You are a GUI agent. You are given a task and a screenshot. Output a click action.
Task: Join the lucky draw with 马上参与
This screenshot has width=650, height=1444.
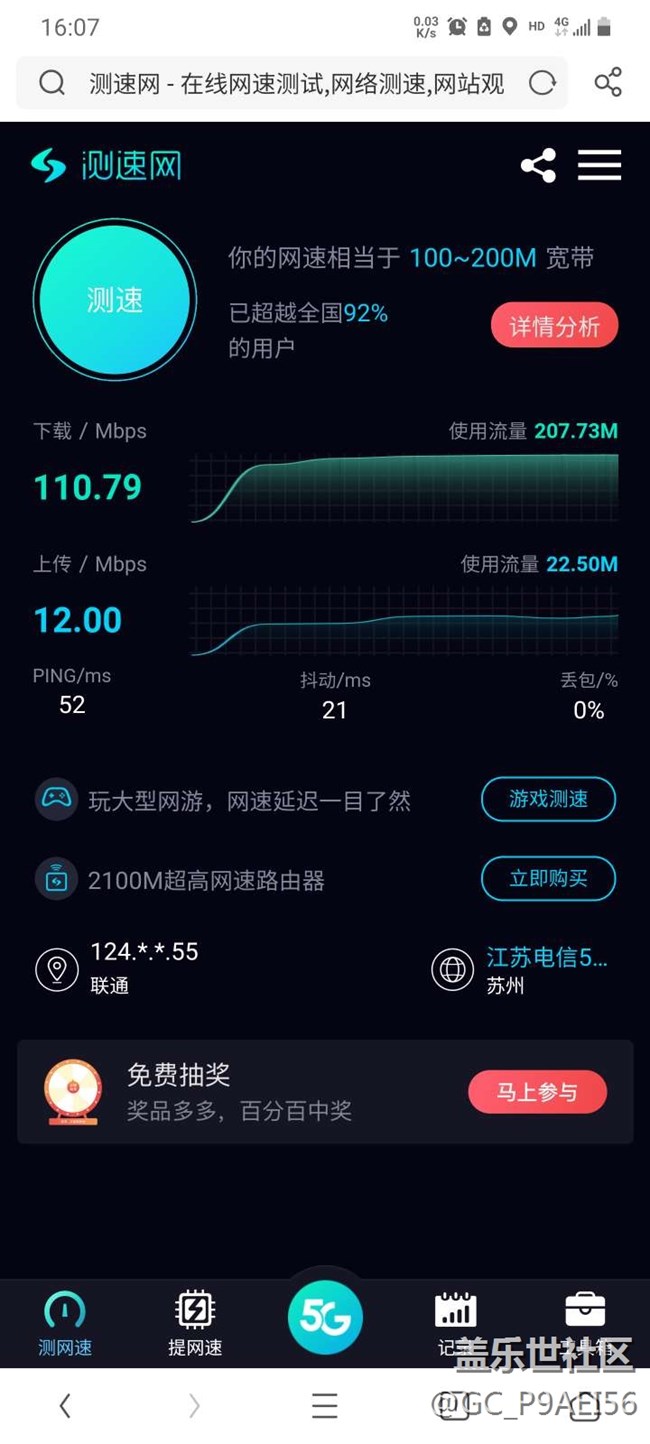(537, 1092)
